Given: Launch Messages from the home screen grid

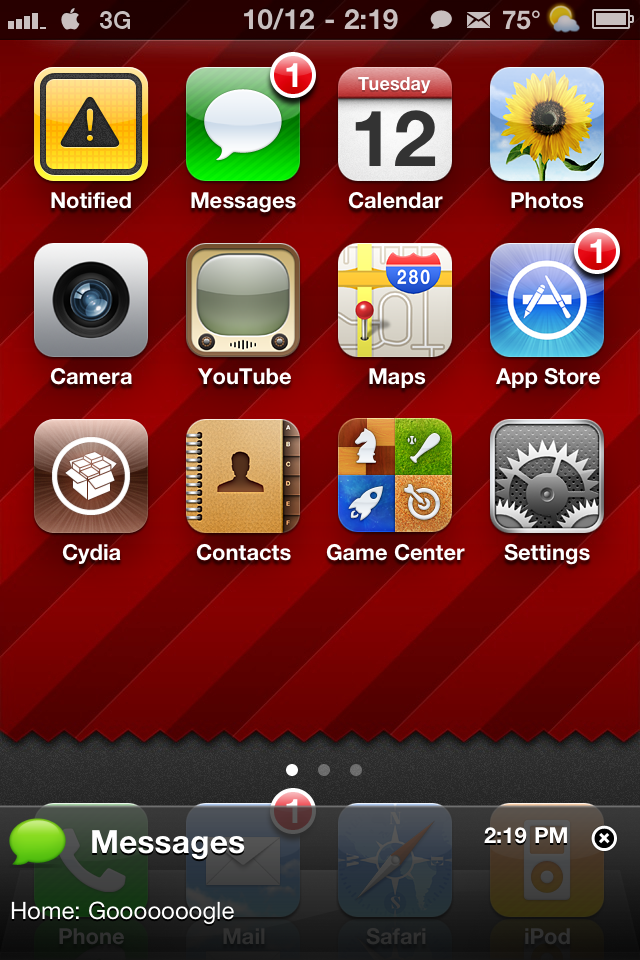Looking at the screenshot, I should click(243, 124).
